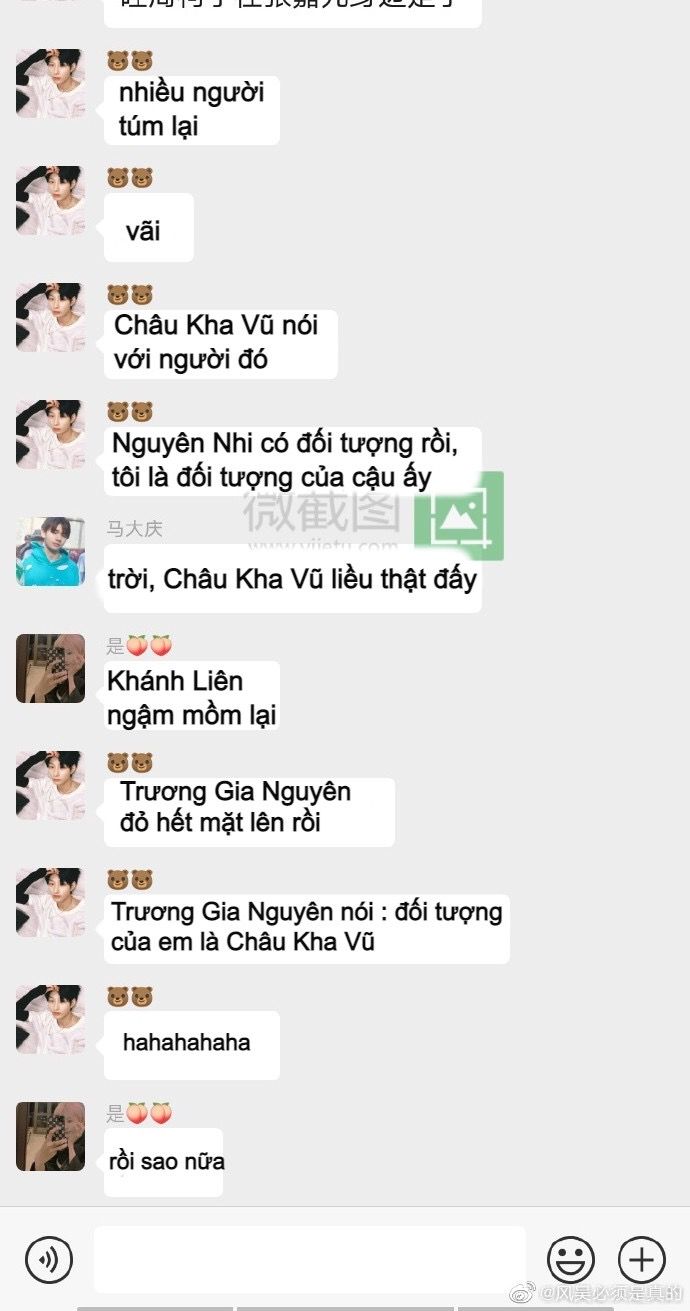Focus the message text field
This screenshot has width=690, height=1311.
(310, 1259)
